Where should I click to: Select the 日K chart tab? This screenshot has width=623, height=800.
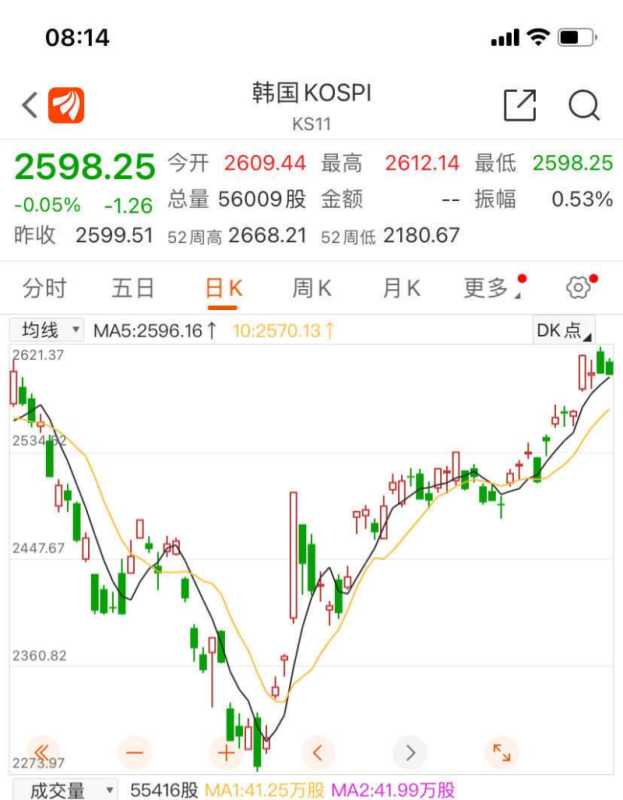click(x=223, y=289)
